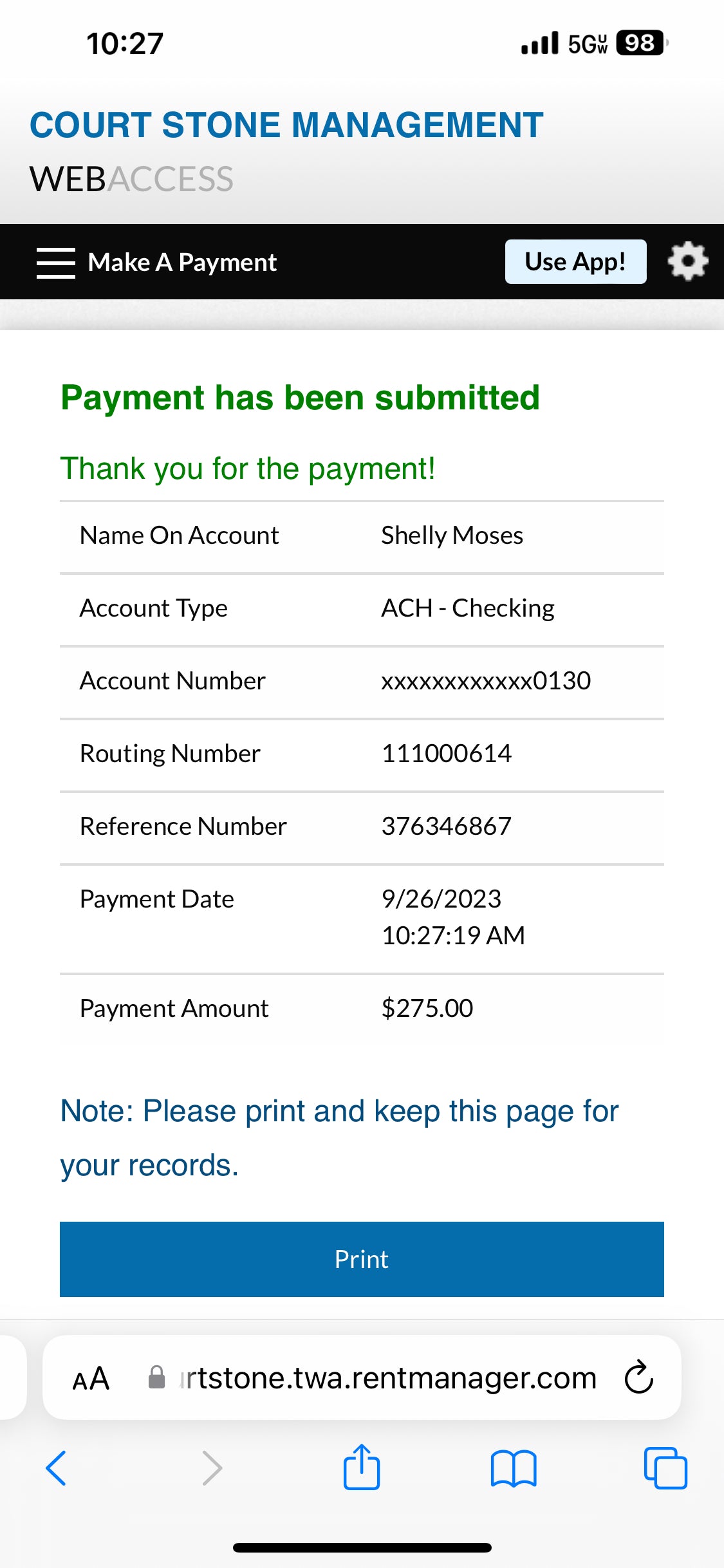Print the payment receipt
This screenshot has width=724, height=1568.
pos(362,1259)
